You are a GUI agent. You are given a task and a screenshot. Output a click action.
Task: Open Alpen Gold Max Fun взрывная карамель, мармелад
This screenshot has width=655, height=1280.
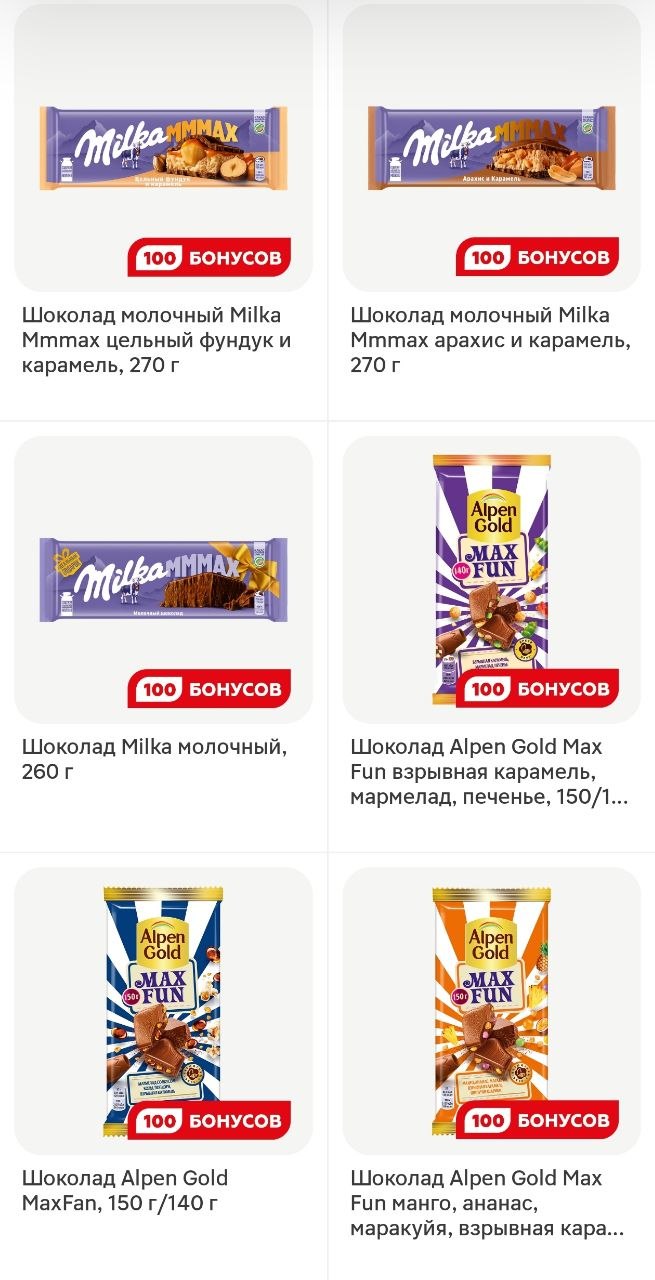click(x=491, y=580)
